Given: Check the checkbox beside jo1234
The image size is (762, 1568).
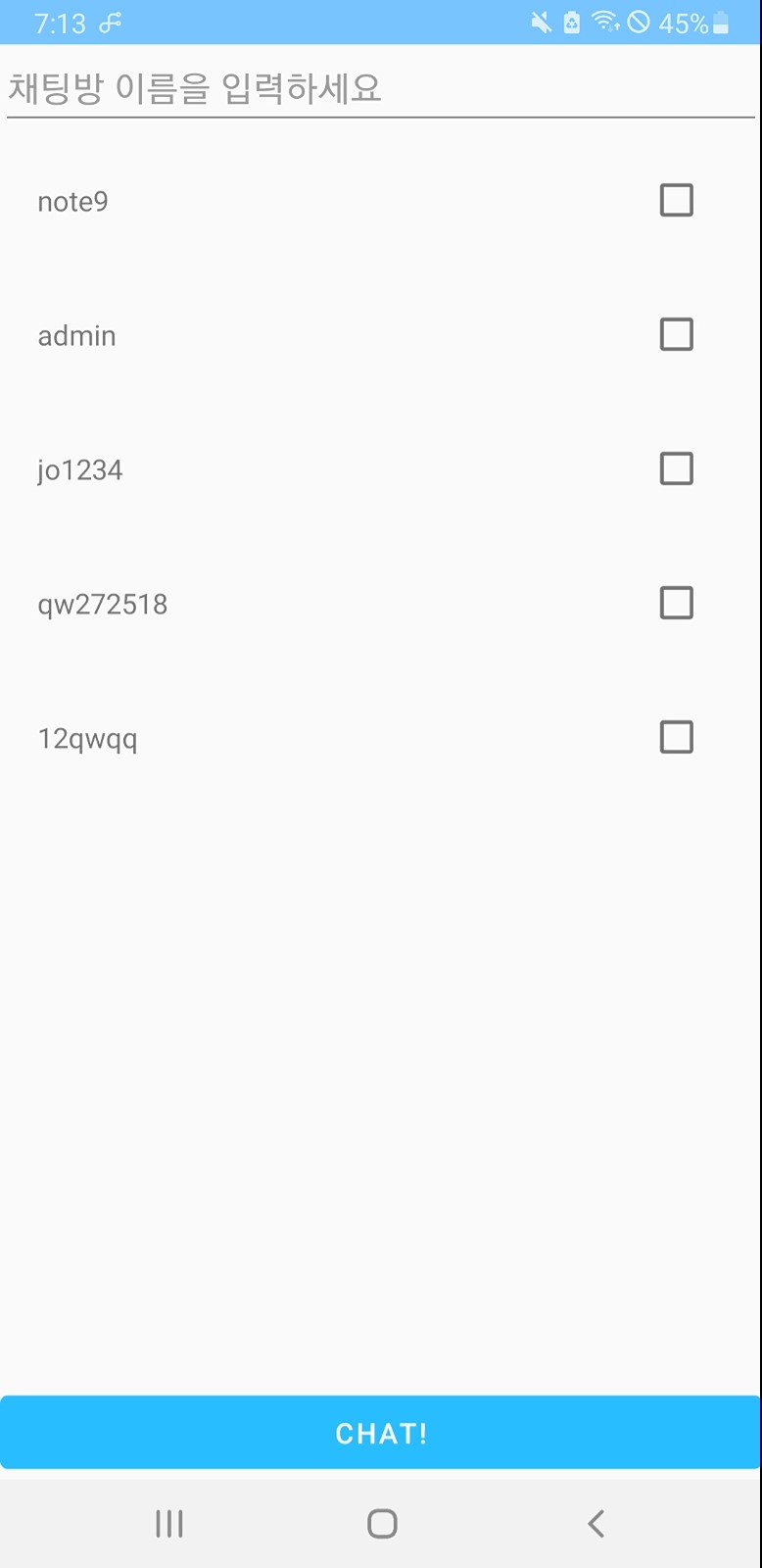Looking at the screenshot, I should pyautogui.click(x=676, y=468).
